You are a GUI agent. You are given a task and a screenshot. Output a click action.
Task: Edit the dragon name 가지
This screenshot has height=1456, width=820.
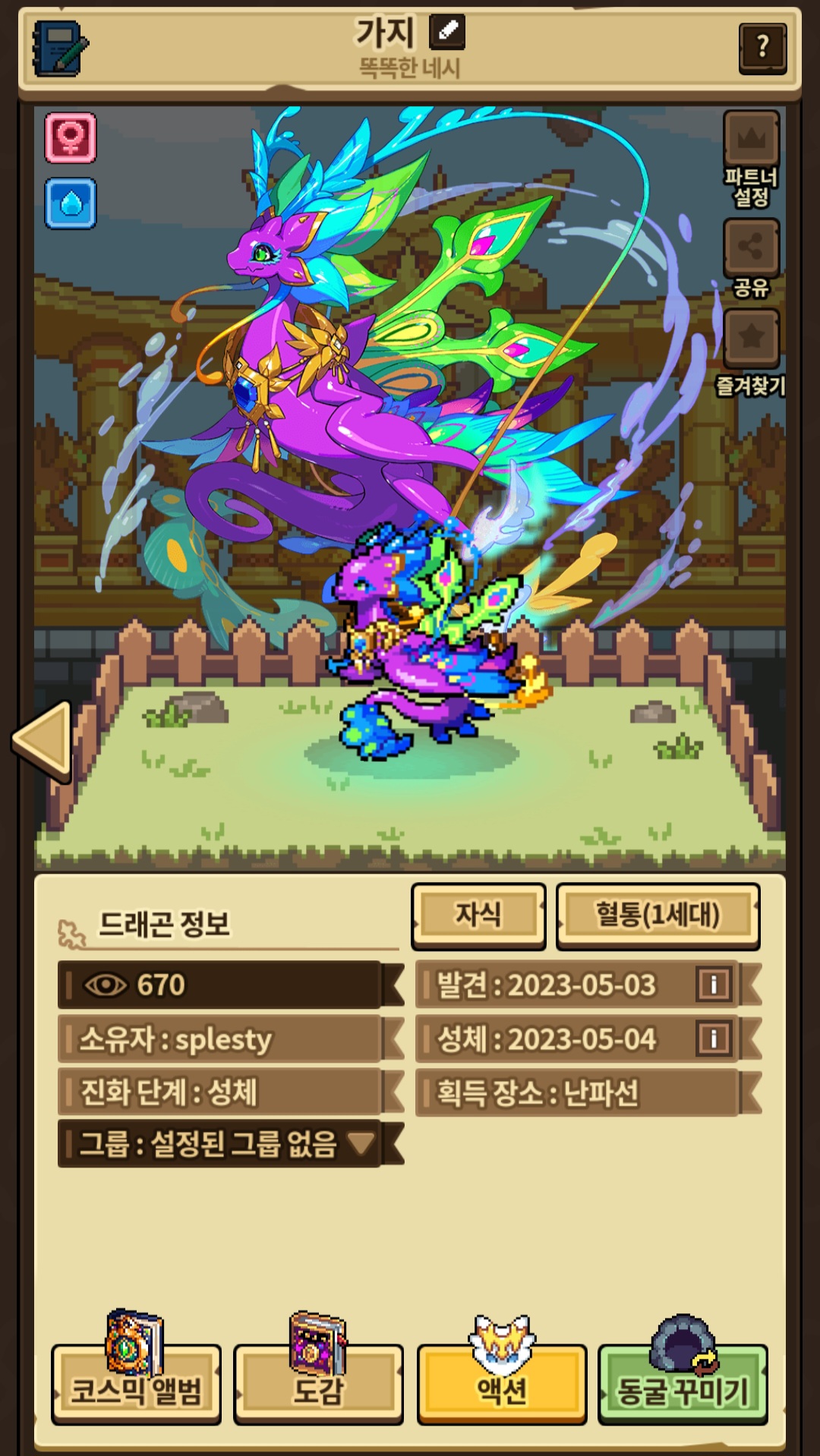pos(447,31)
